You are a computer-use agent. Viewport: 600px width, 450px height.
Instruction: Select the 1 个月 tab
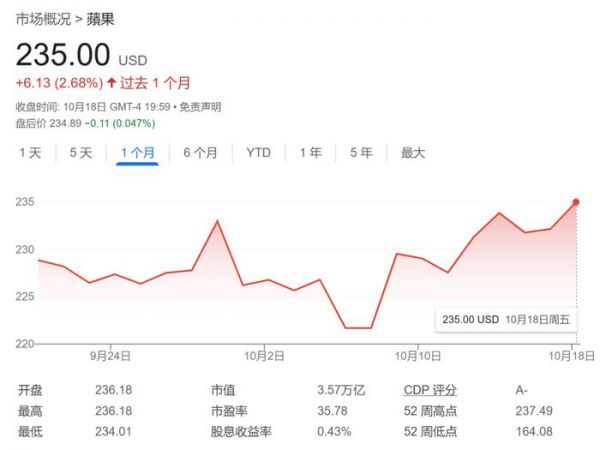[137, 153]
